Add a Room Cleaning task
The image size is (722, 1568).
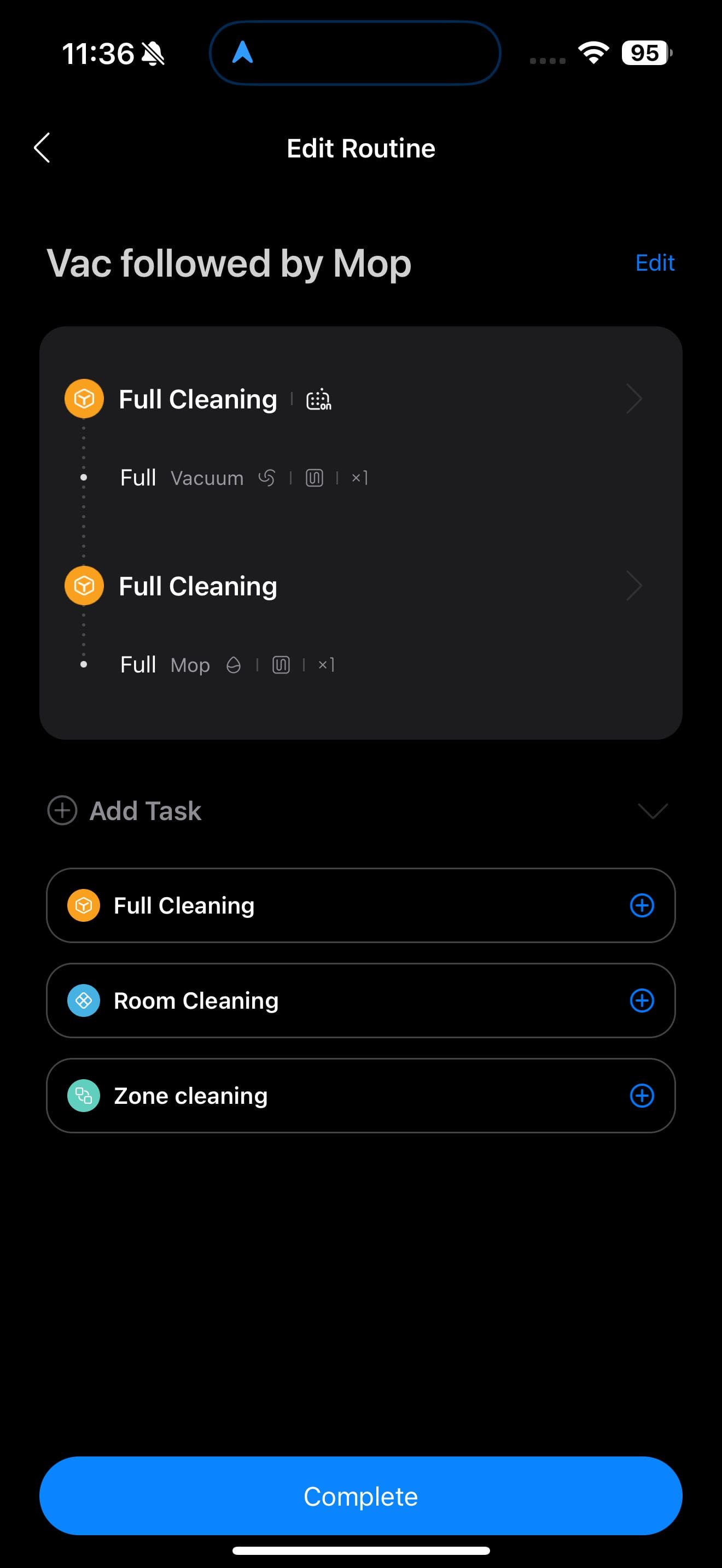point(642,1001)
